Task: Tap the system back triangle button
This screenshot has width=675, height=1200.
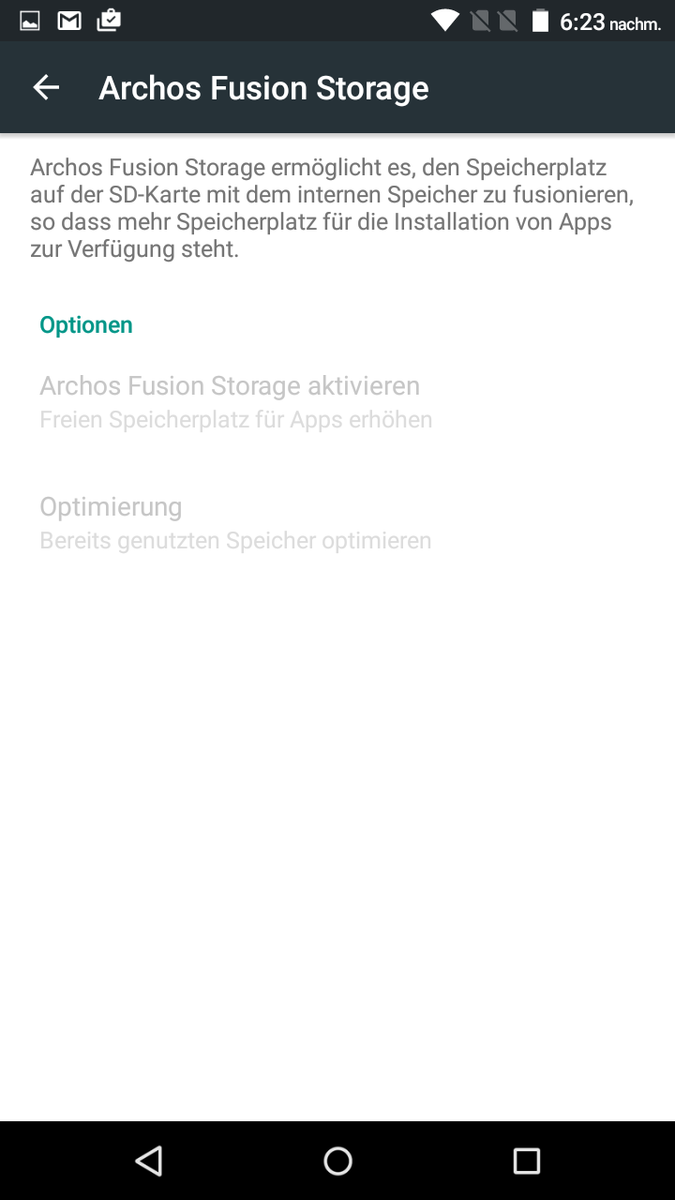Action: pyautogui.click(x=149, y=1160)
